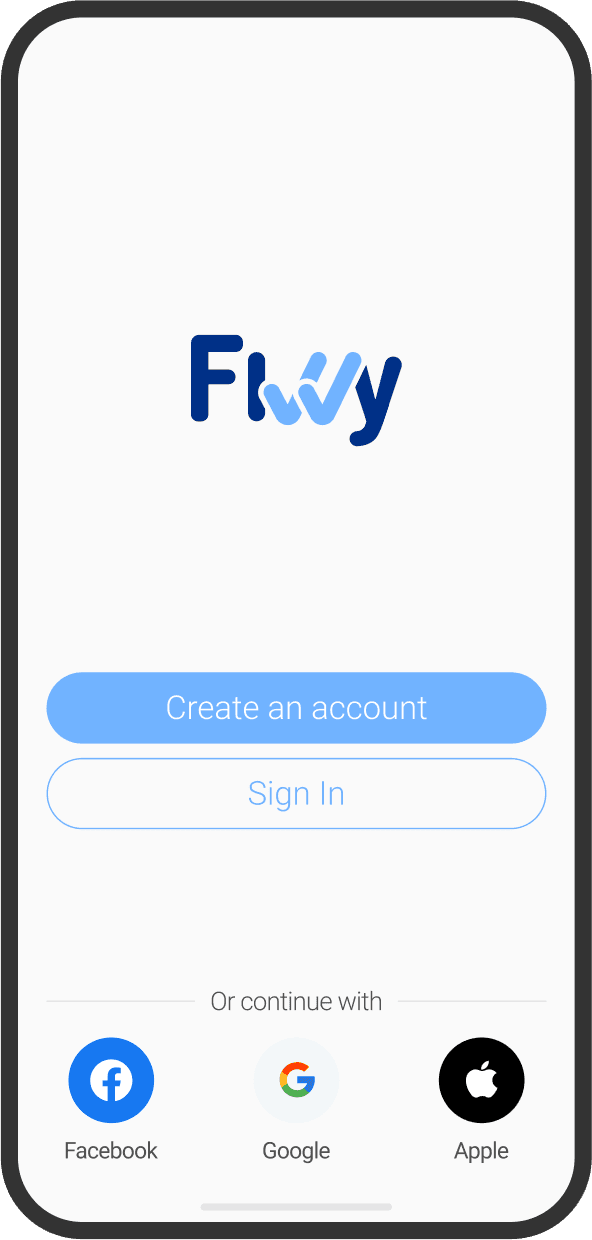Continue with Google
Image resolution: width=592 pixels, height=1240 pixels.
[x=296, y=1081]
